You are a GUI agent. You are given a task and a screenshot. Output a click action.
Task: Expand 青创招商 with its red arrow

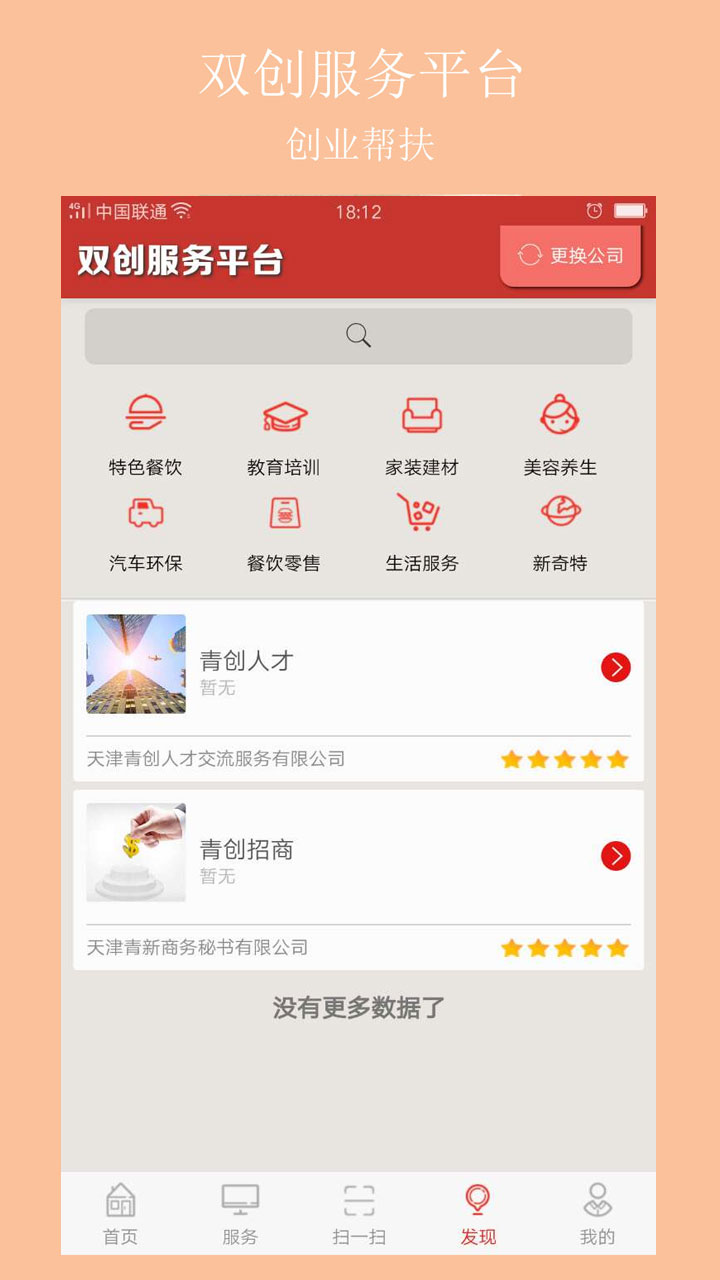click(615, 856)
